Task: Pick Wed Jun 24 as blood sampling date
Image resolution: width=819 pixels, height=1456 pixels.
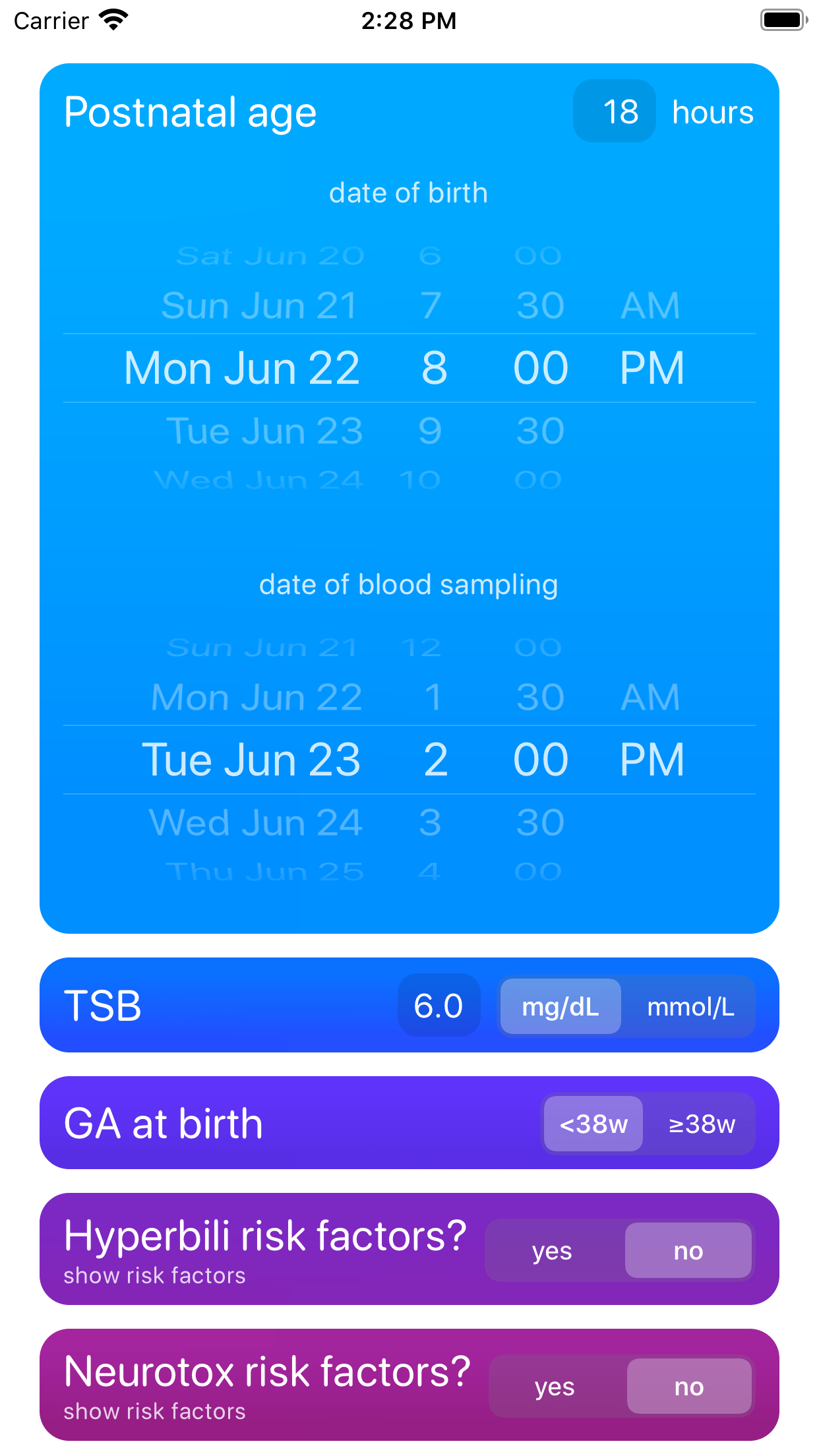Action: [256, 822]
